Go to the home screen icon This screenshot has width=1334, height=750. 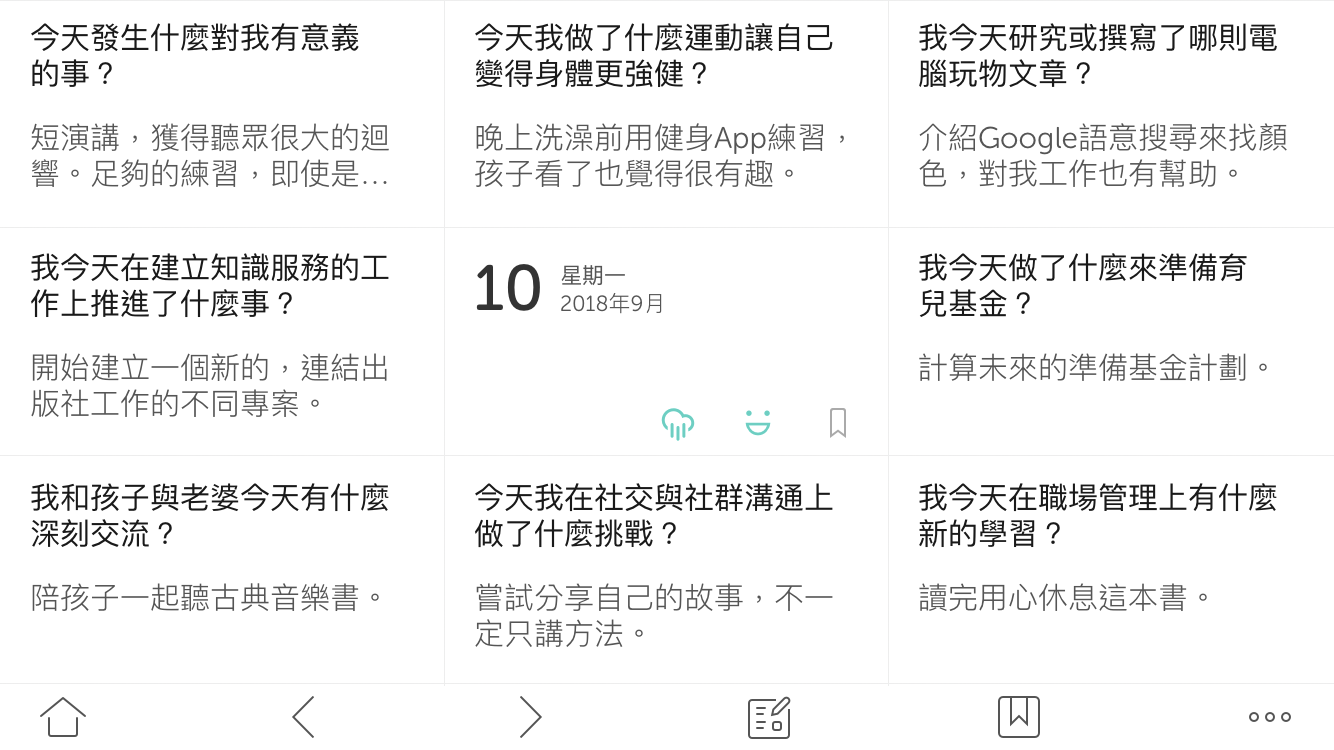(x=63, y=717)
